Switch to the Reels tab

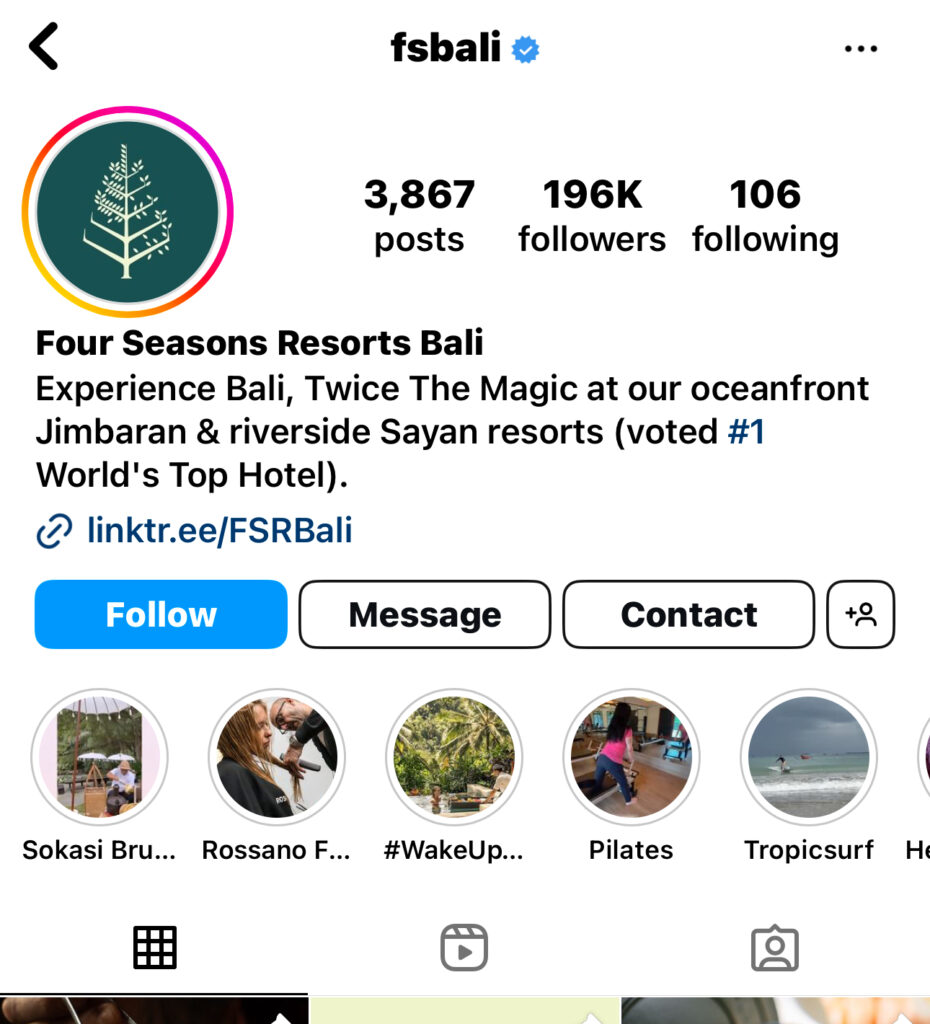click(x=464, y=947)
